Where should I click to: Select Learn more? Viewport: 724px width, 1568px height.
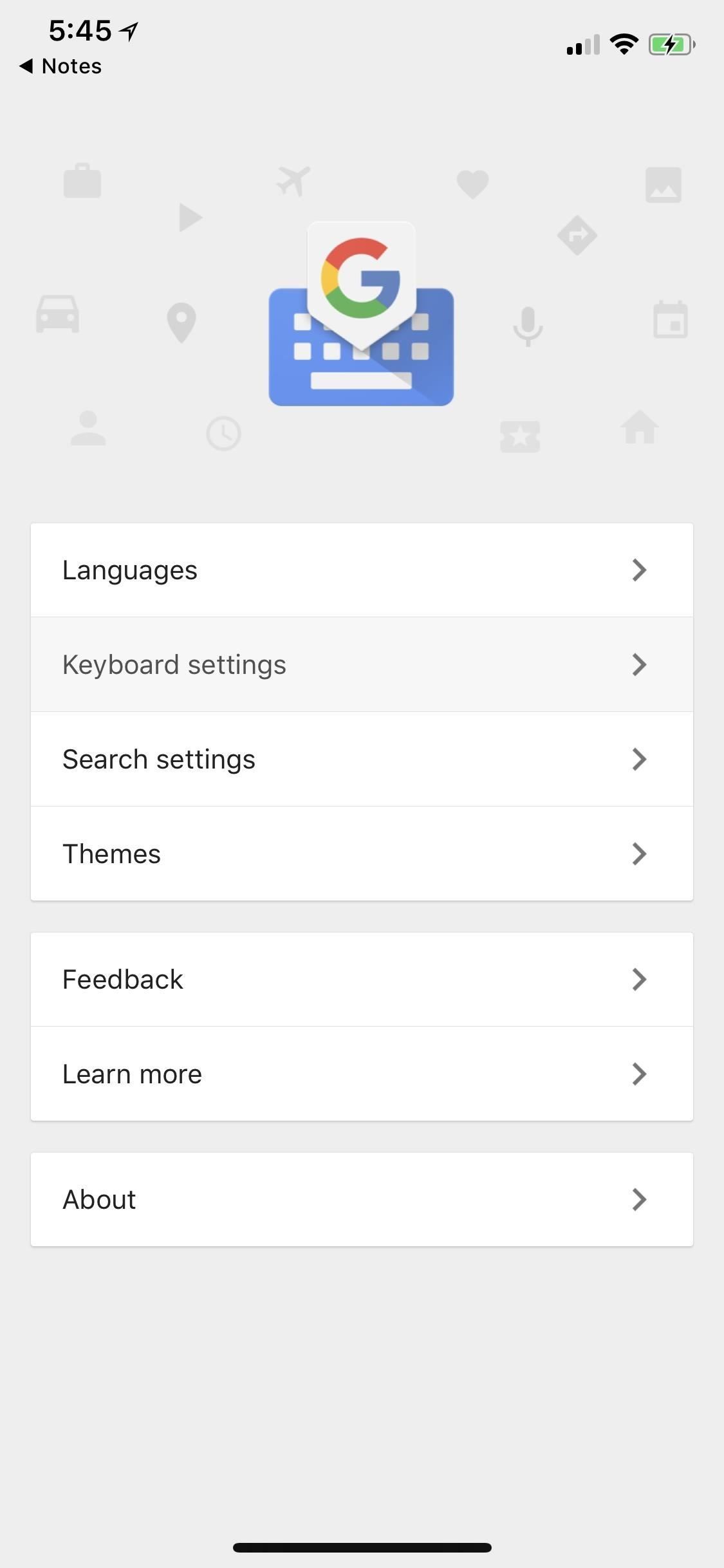point(362,1073)
